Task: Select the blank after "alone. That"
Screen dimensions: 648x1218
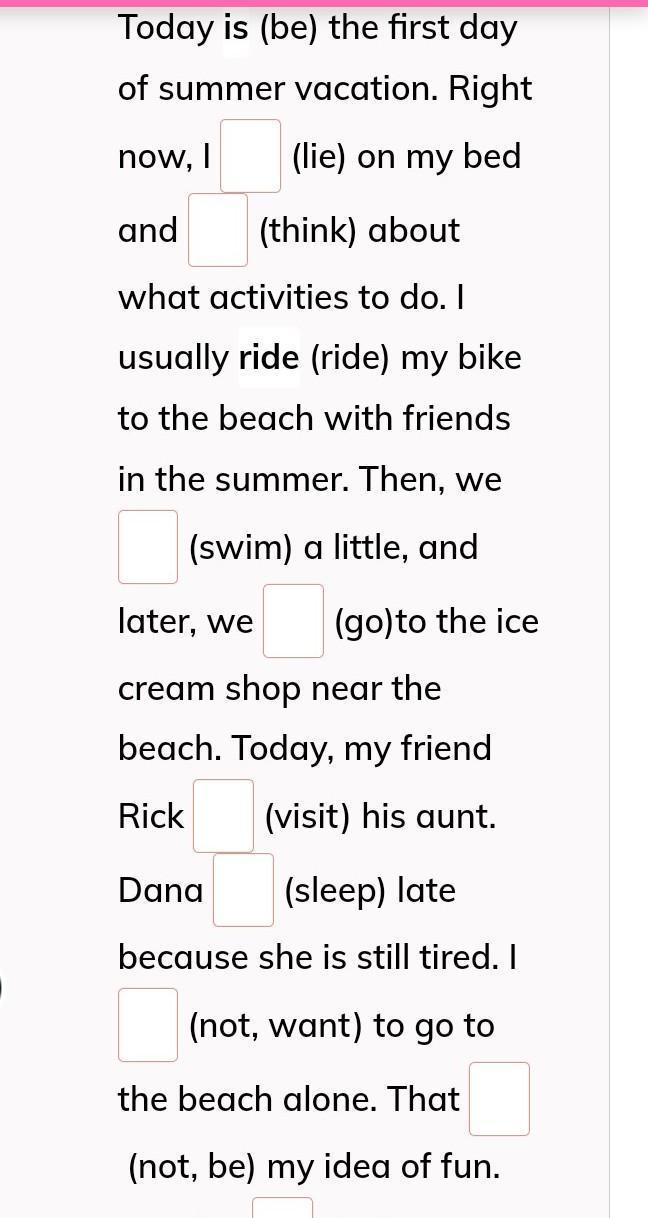Action: pyautogui.click(x=499, y=1099)
